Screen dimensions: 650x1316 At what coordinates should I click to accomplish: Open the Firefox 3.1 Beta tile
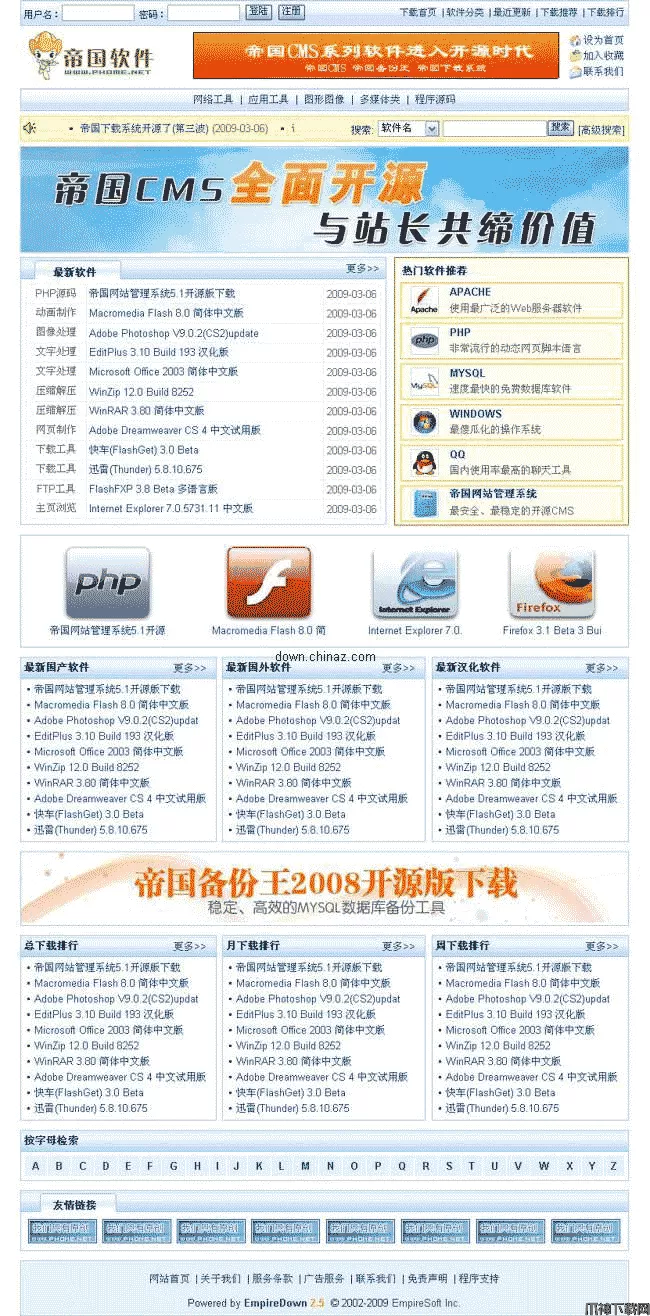click(551, 585)
